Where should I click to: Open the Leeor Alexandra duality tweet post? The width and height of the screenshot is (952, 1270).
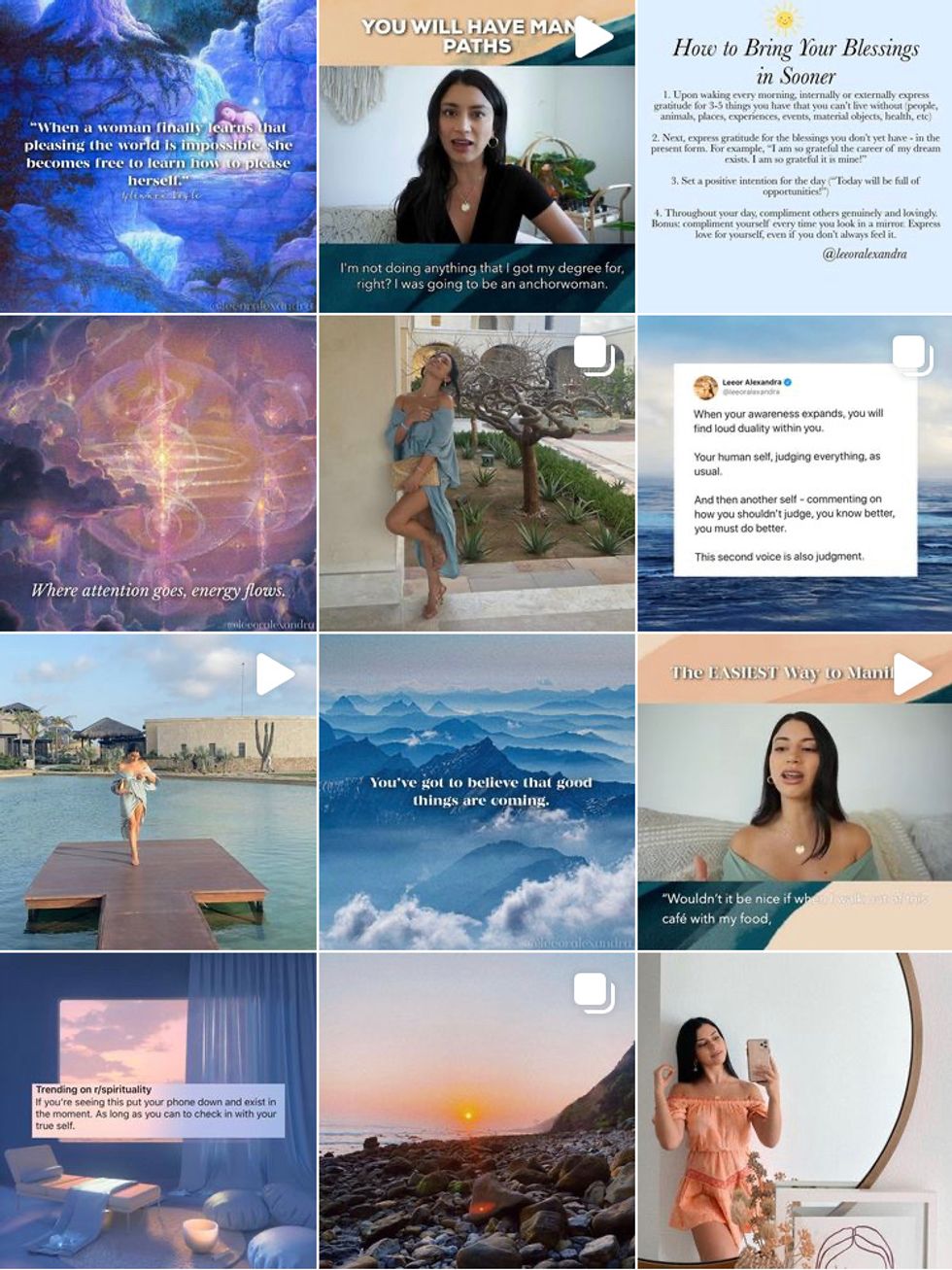(793, 476)
